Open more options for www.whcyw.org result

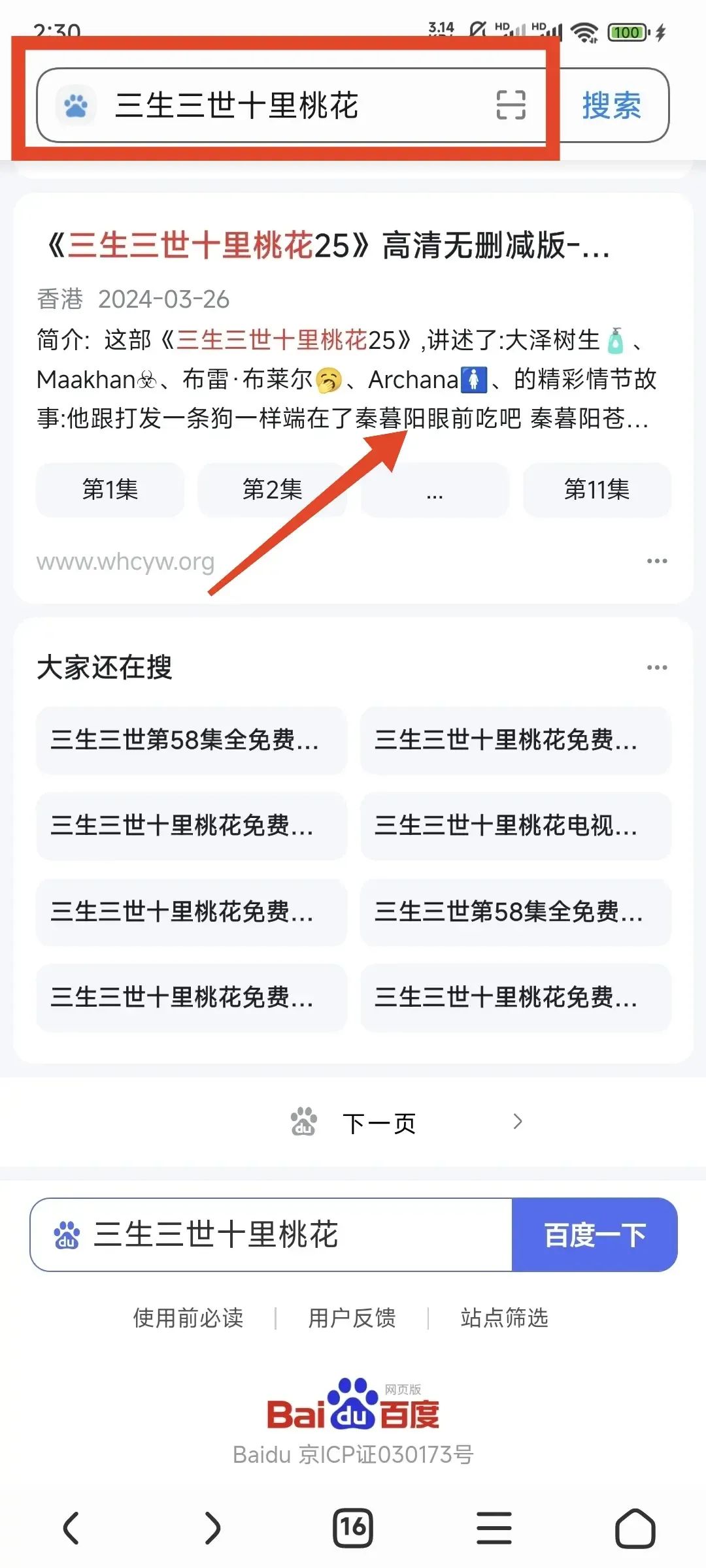pos(656,561)
